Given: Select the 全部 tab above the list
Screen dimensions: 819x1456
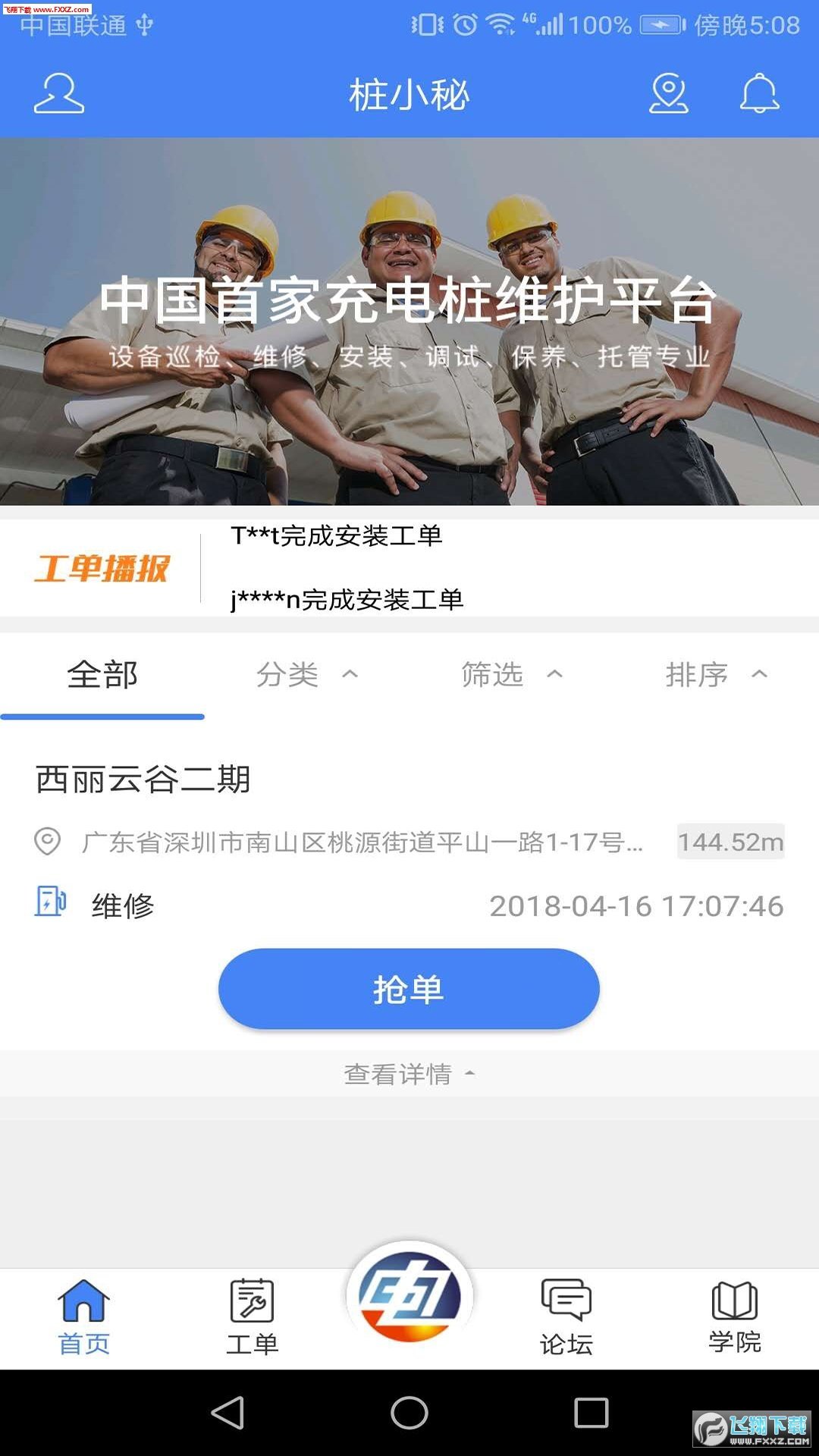Looking at the screenshot, I should (102, 675).
